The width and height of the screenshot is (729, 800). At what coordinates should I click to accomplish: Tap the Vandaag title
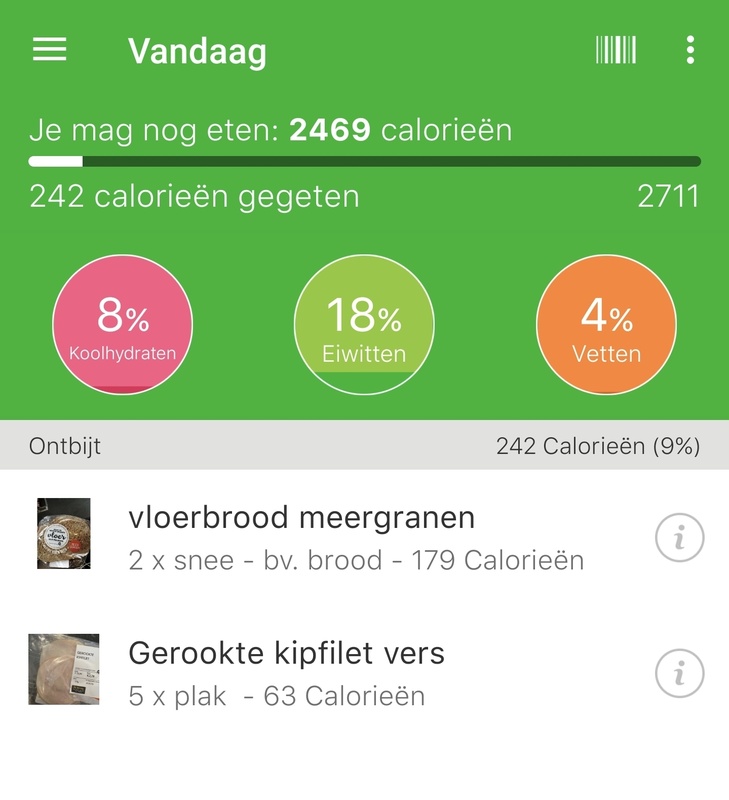[198, 51]
